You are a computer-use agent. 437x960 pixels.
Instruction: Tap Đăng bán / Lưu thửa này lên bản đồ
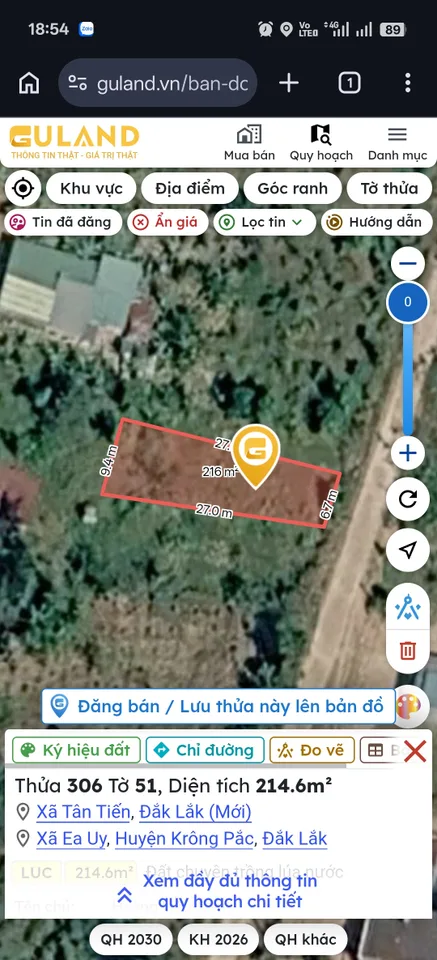(218, 706)
